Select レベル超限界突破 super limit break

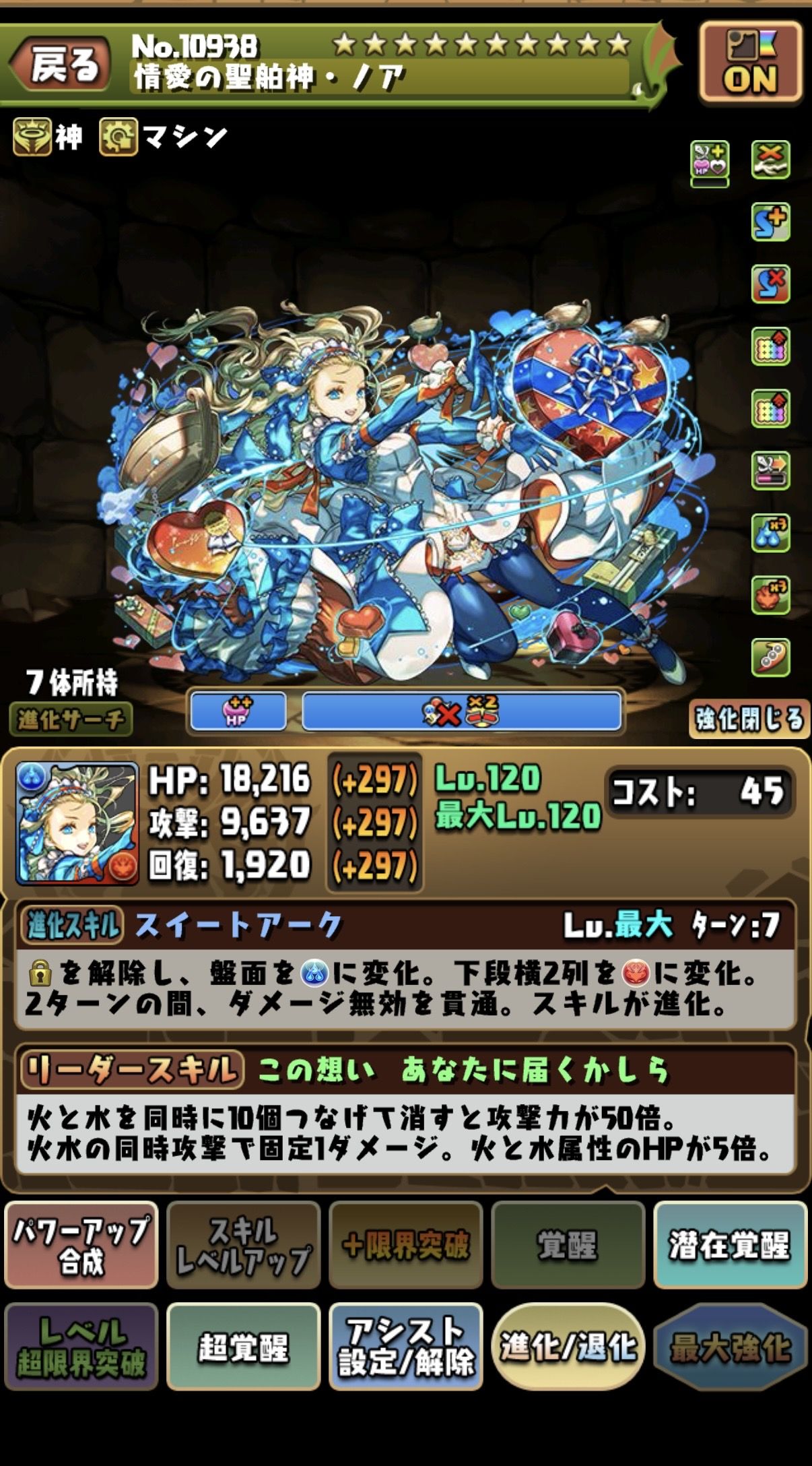point(81,1347)
